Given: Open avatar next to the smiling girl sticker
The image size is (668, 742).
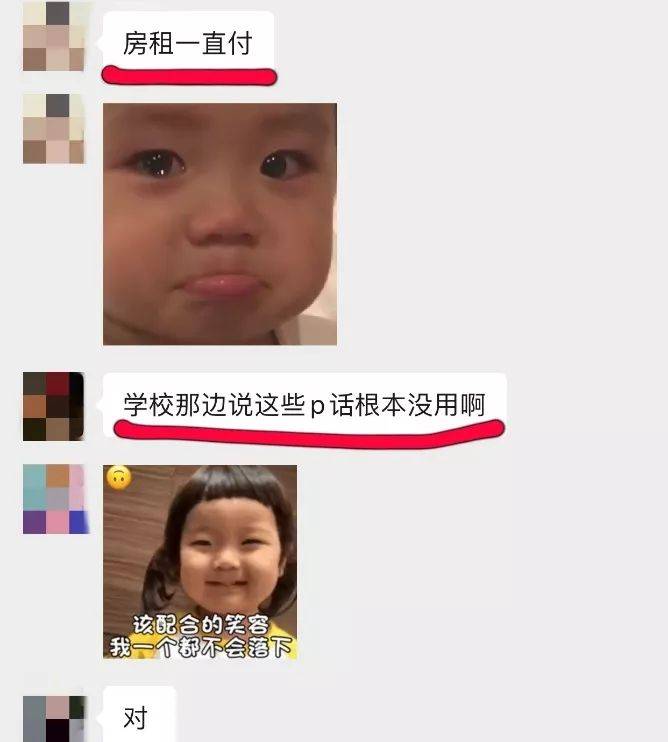Looking at the screenshot, I should pyautogui.click(x=55, y=500).
